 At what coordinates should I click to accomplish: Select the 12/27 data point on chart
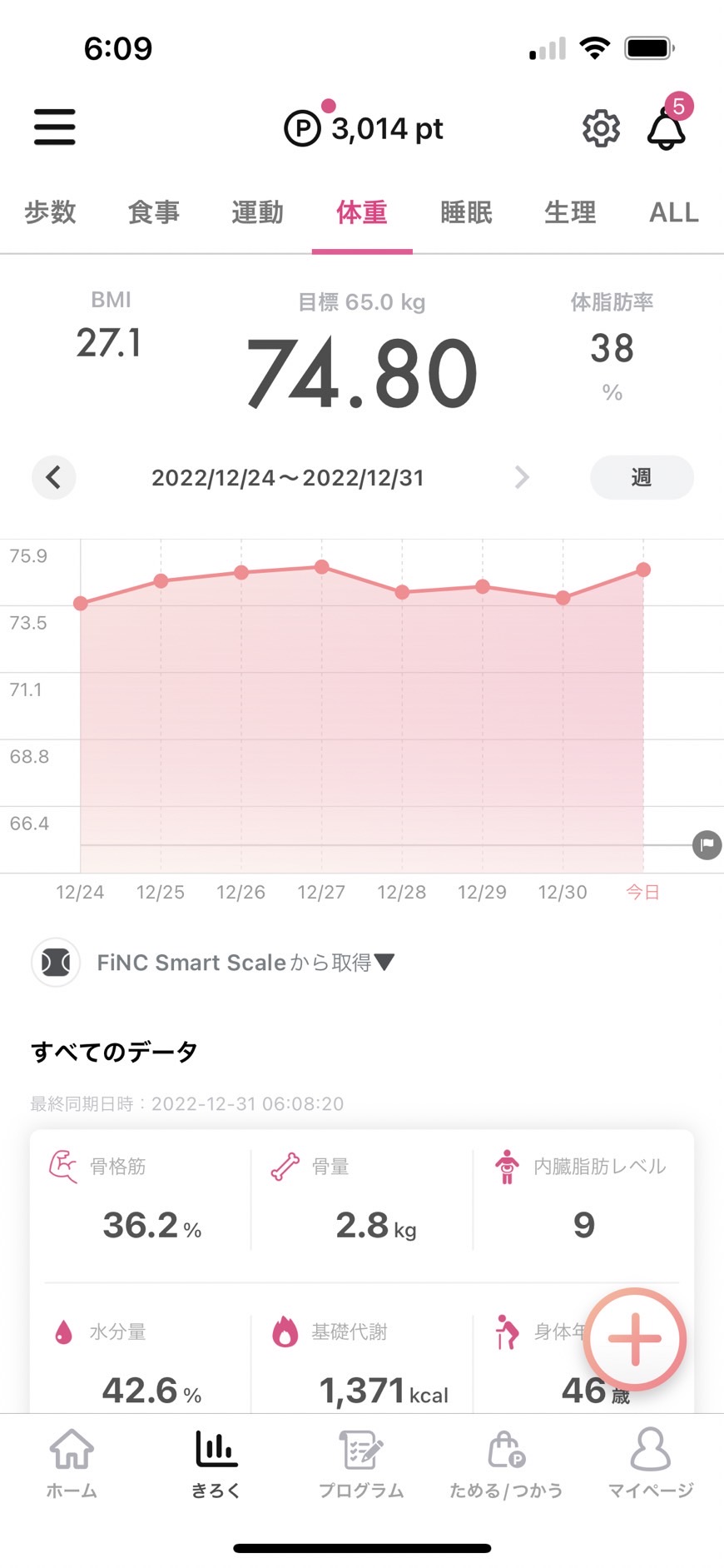[x=322, y=567]
